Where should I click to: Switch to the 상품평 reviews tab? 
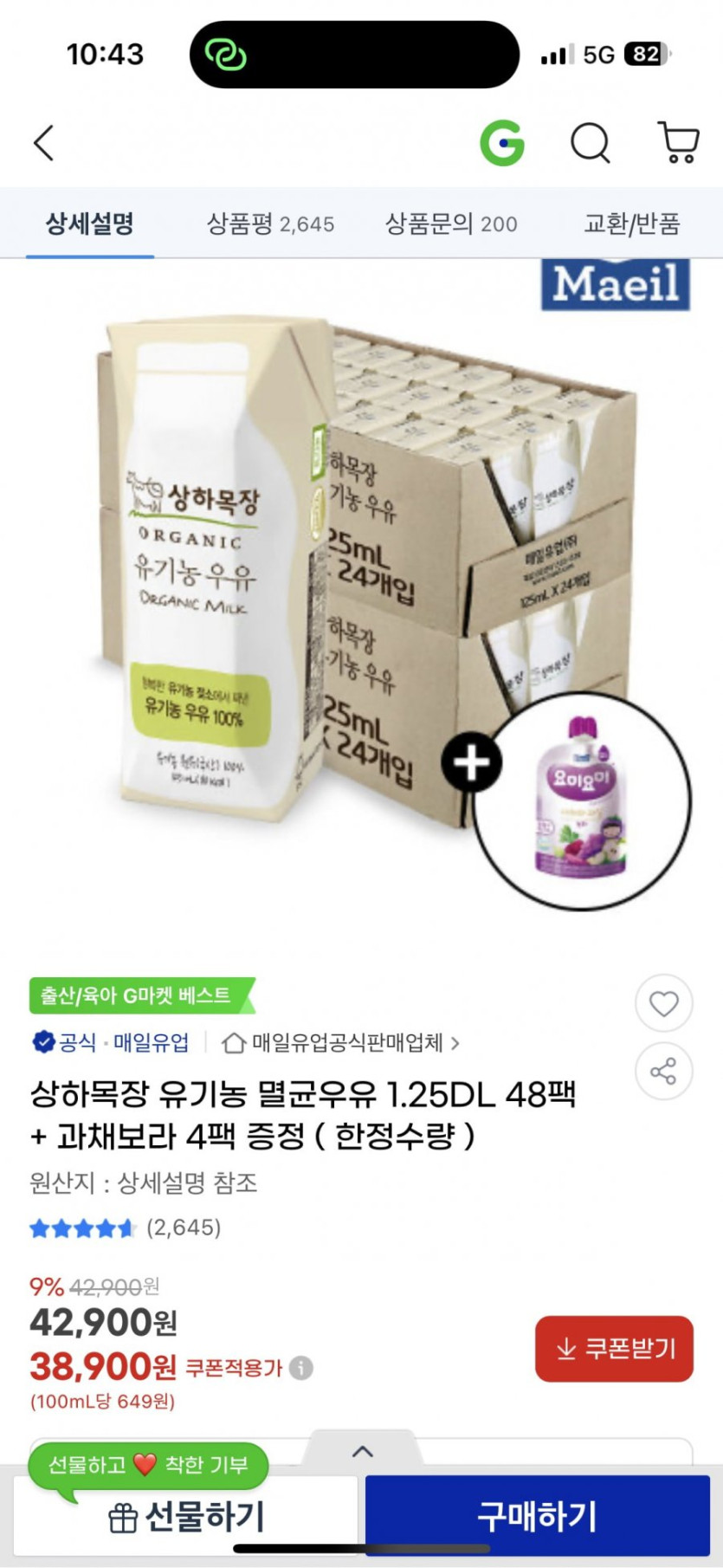click(x=270, y=224)
